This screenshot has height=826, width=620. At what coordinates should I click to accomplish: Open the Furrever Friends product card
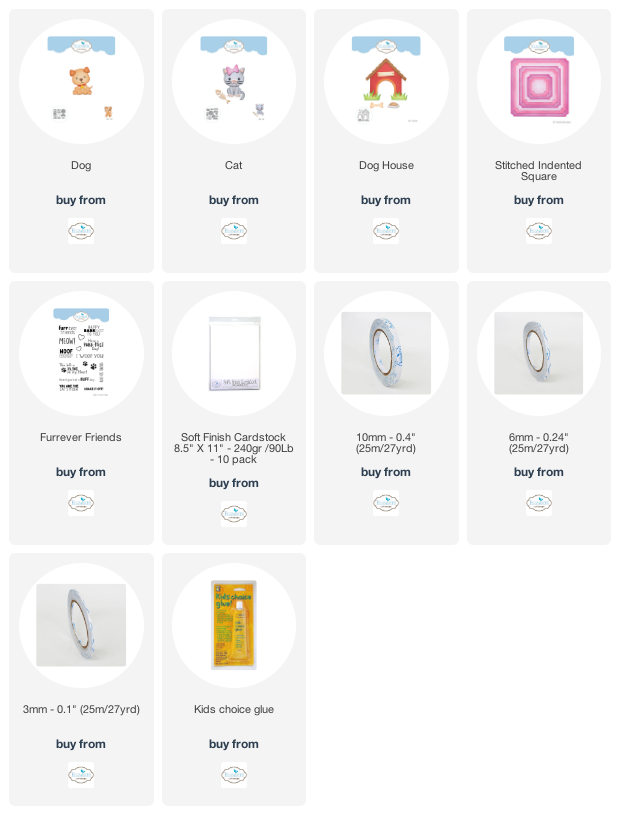point(81,354)
